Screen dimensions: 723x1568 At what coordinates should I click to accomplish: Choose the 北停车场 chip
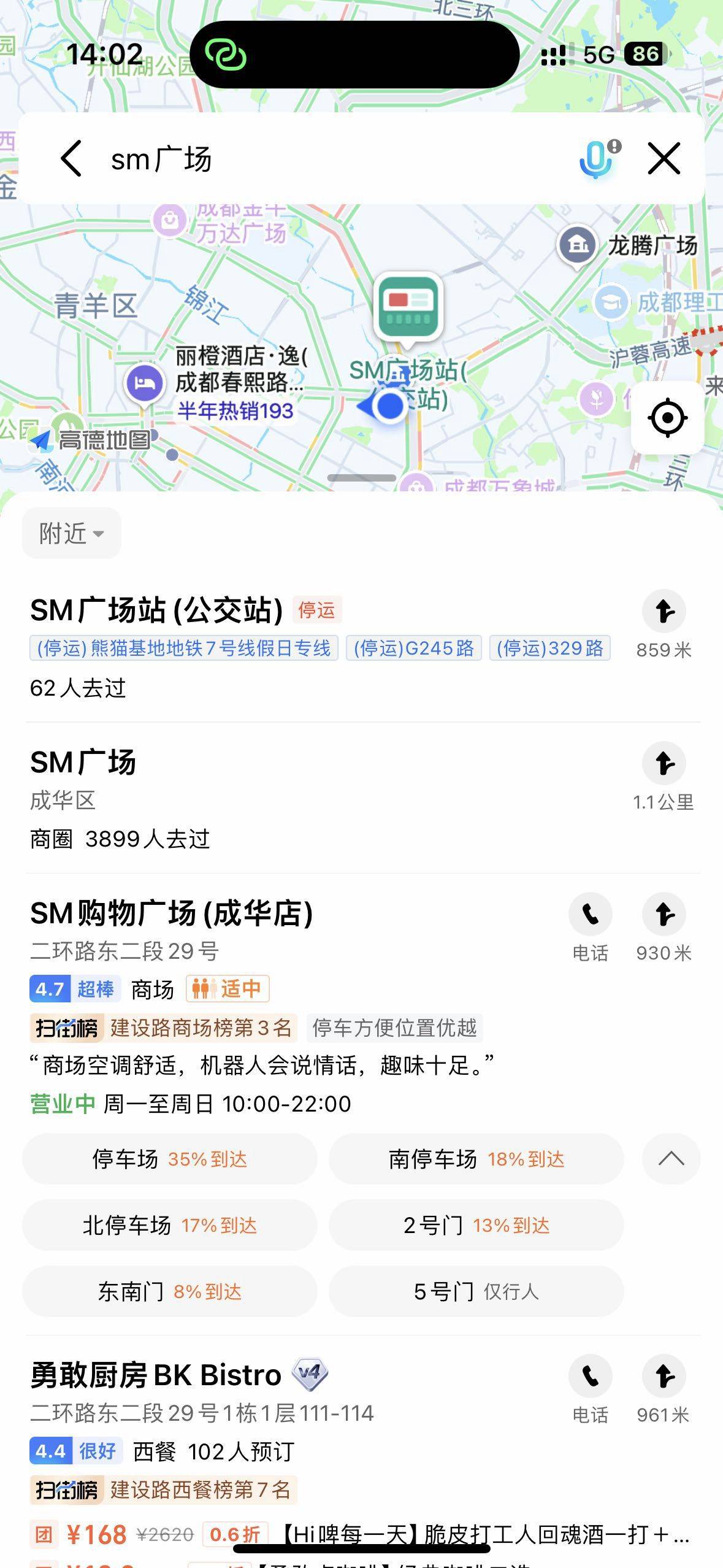[x=169, y=1225]
